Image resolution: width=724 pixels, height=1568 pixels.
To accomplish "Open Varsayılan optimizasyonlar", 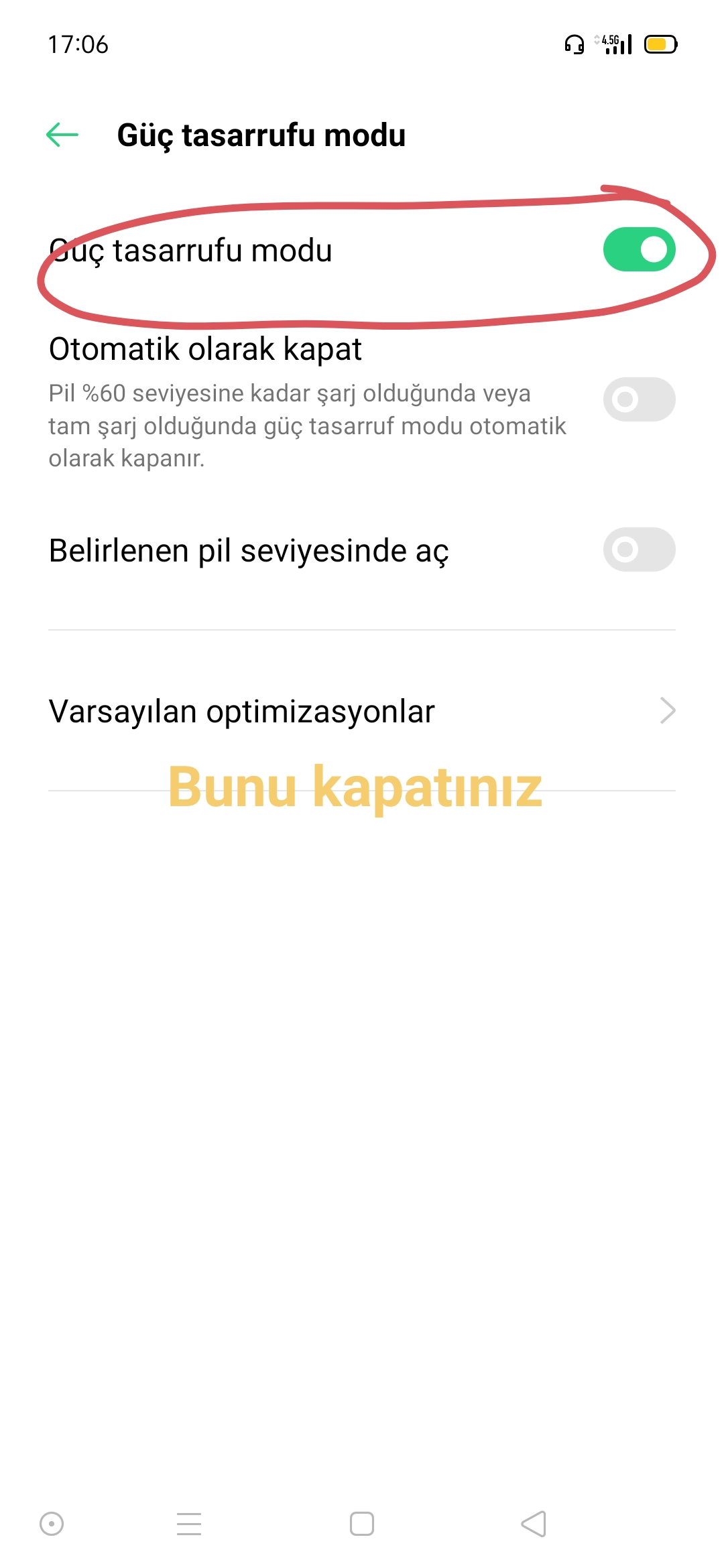I will (362, 711).
